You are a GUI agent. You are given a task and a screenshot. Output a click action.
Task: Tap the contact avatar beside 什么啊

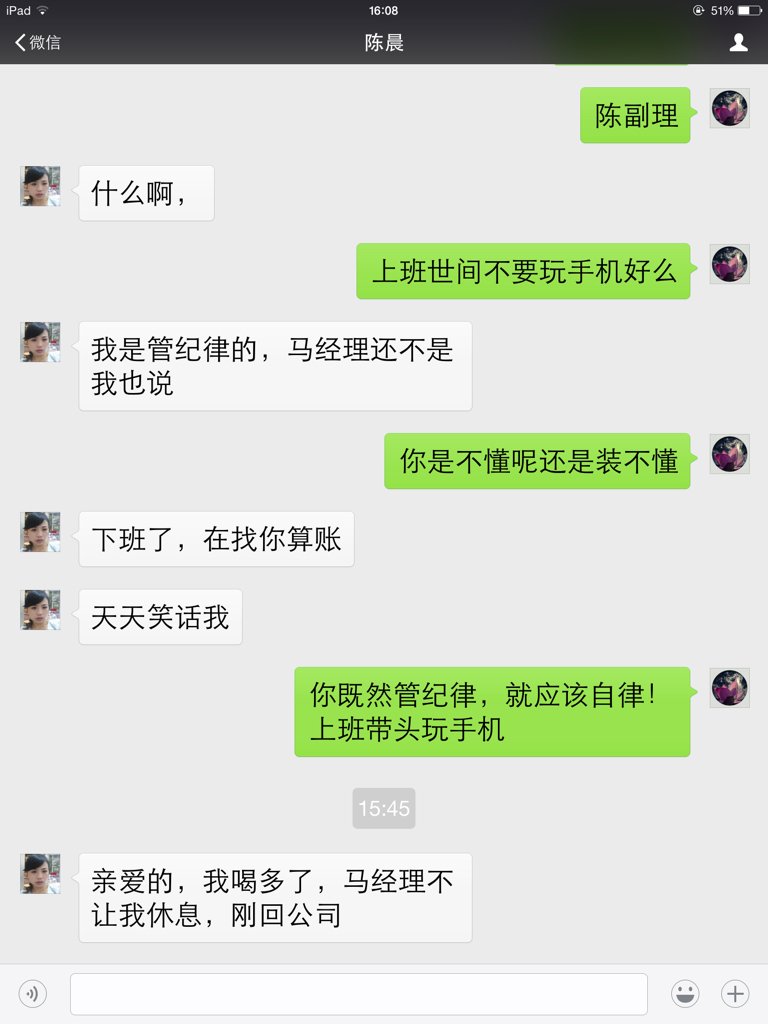[x=41, y=186]
